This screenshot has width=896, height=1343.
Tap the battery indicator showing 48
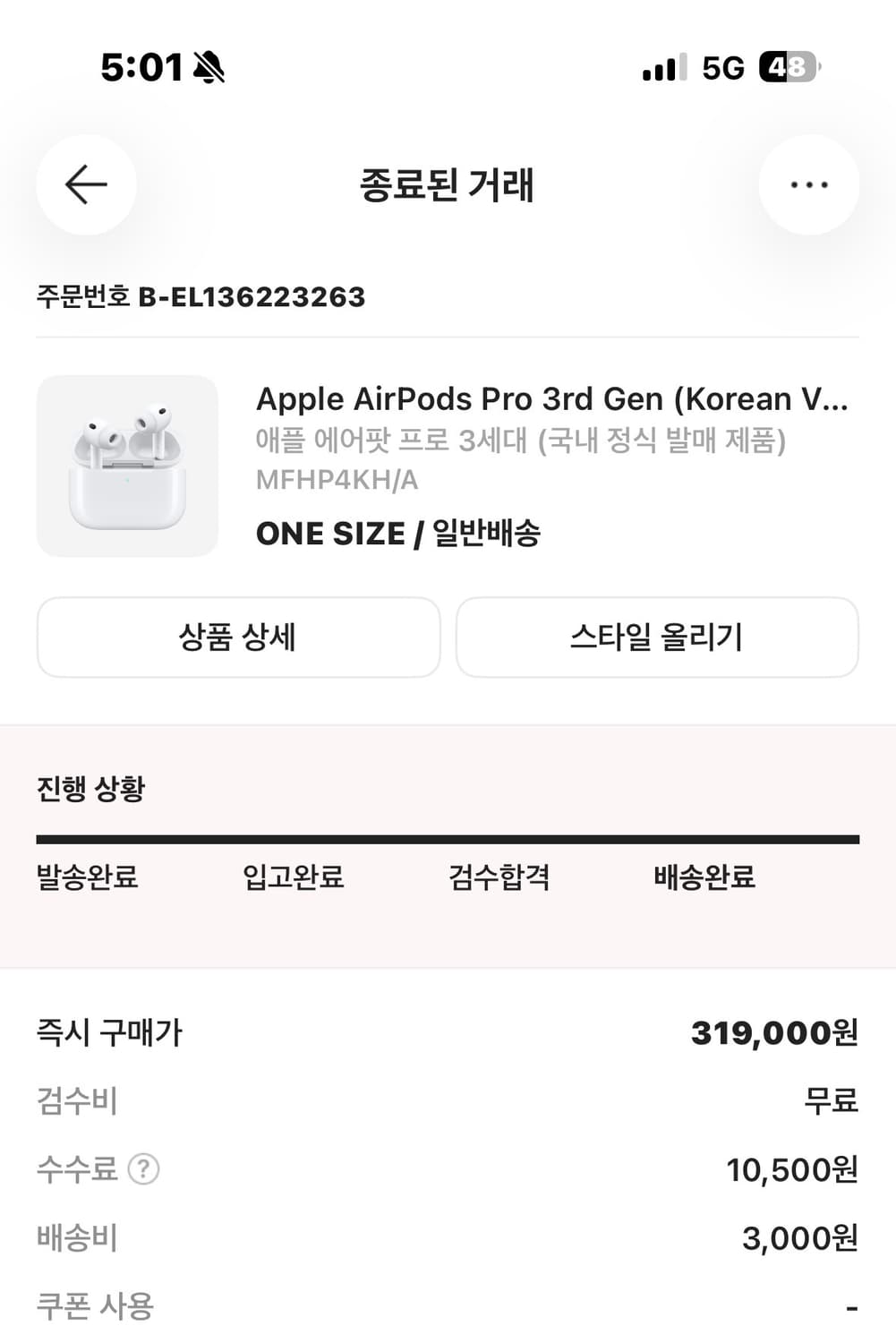785,67
